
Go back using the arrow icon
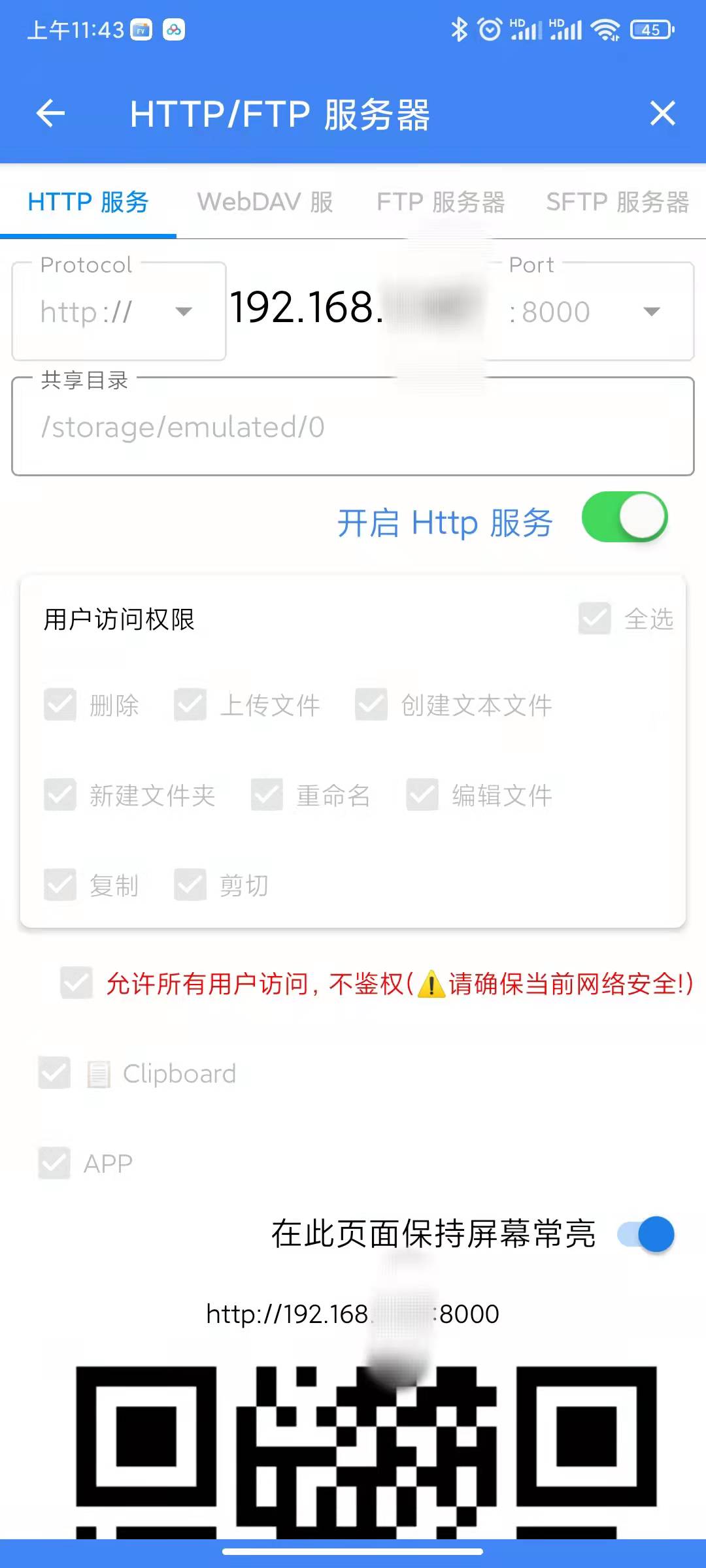point(50,114)
